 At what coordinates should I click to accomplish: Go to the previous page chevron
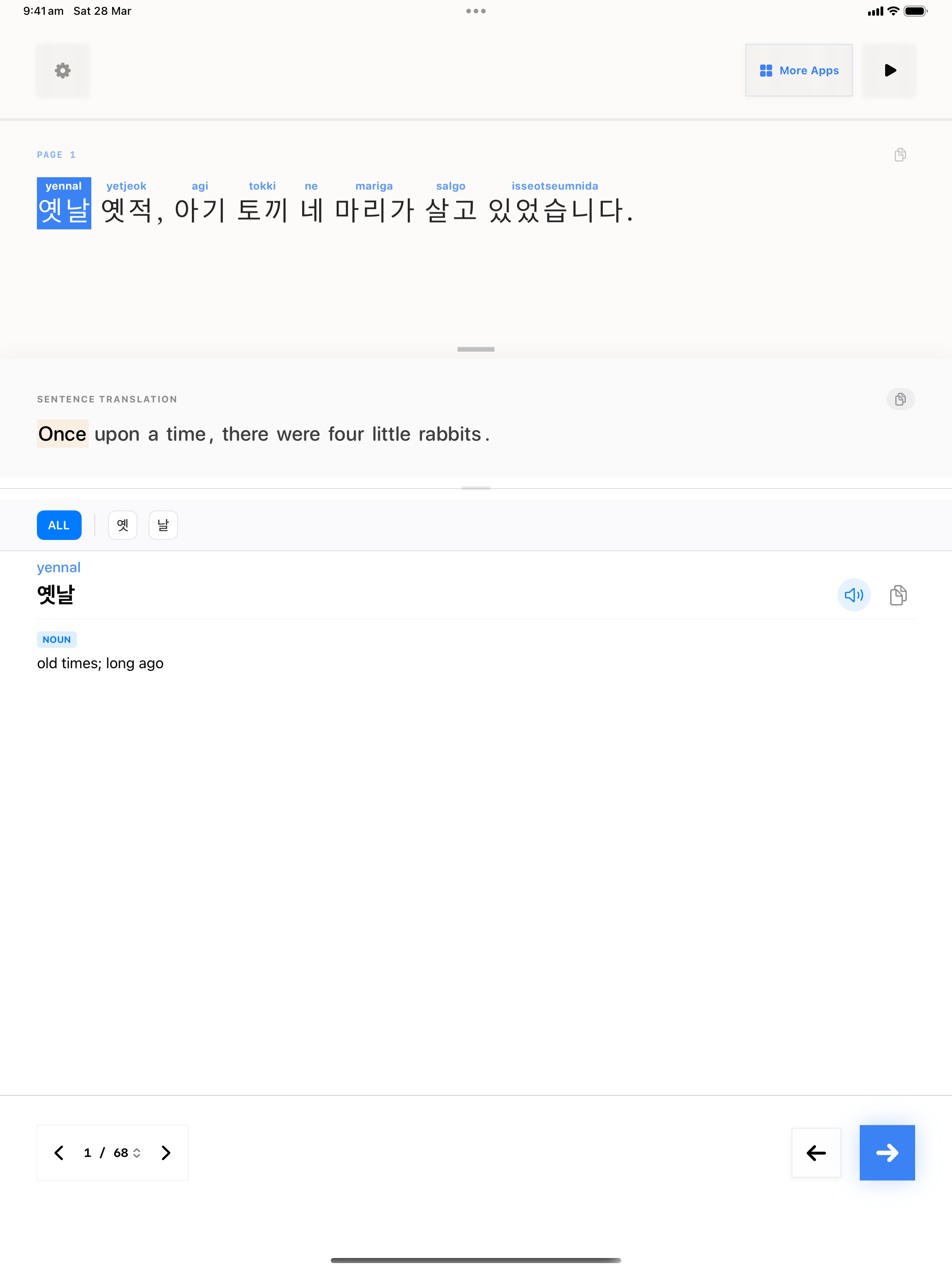tap(59, 1152)
